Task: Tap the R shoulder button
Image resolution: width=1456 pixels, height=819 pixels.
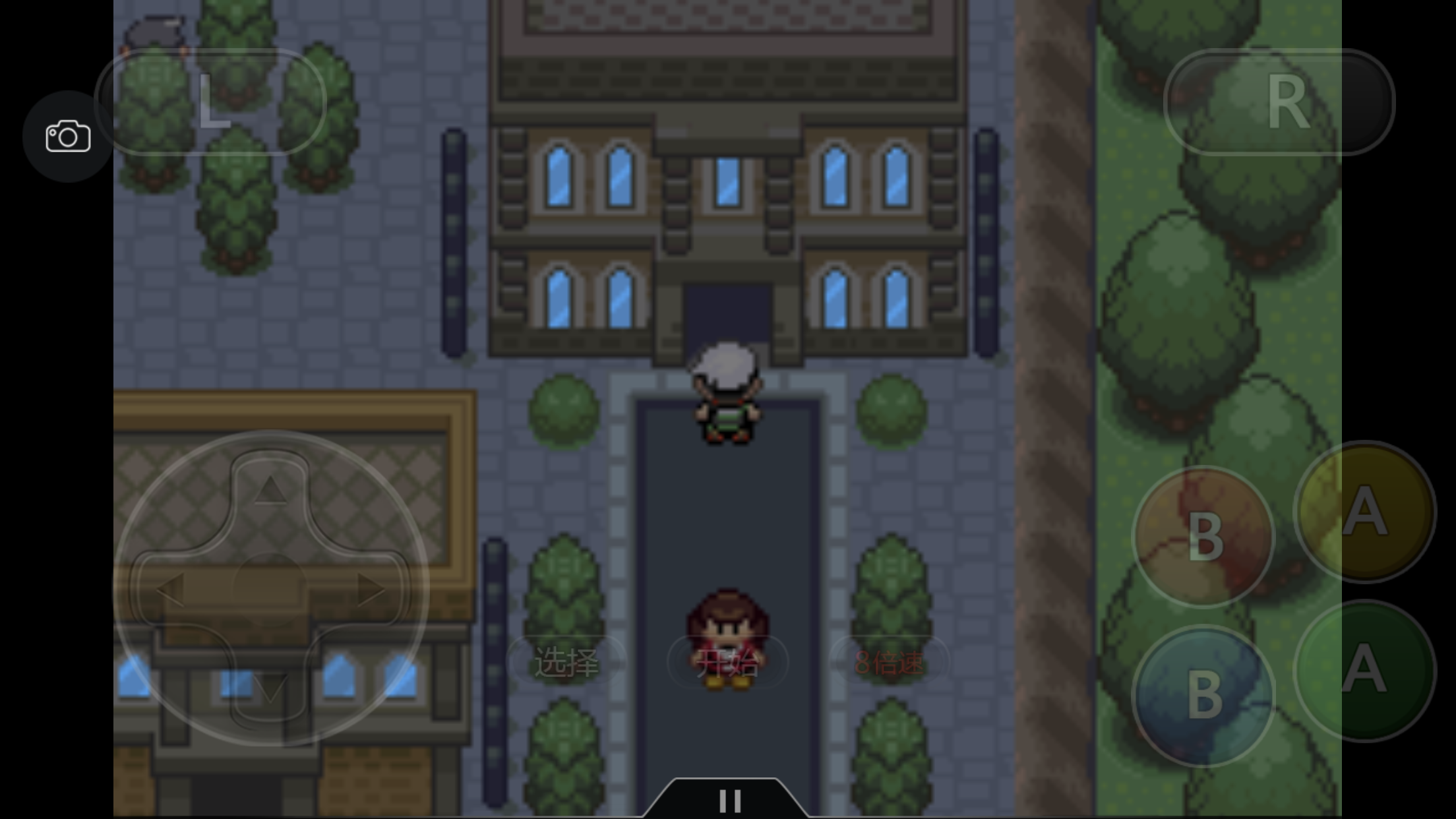Action: [x=1279, y=102]
